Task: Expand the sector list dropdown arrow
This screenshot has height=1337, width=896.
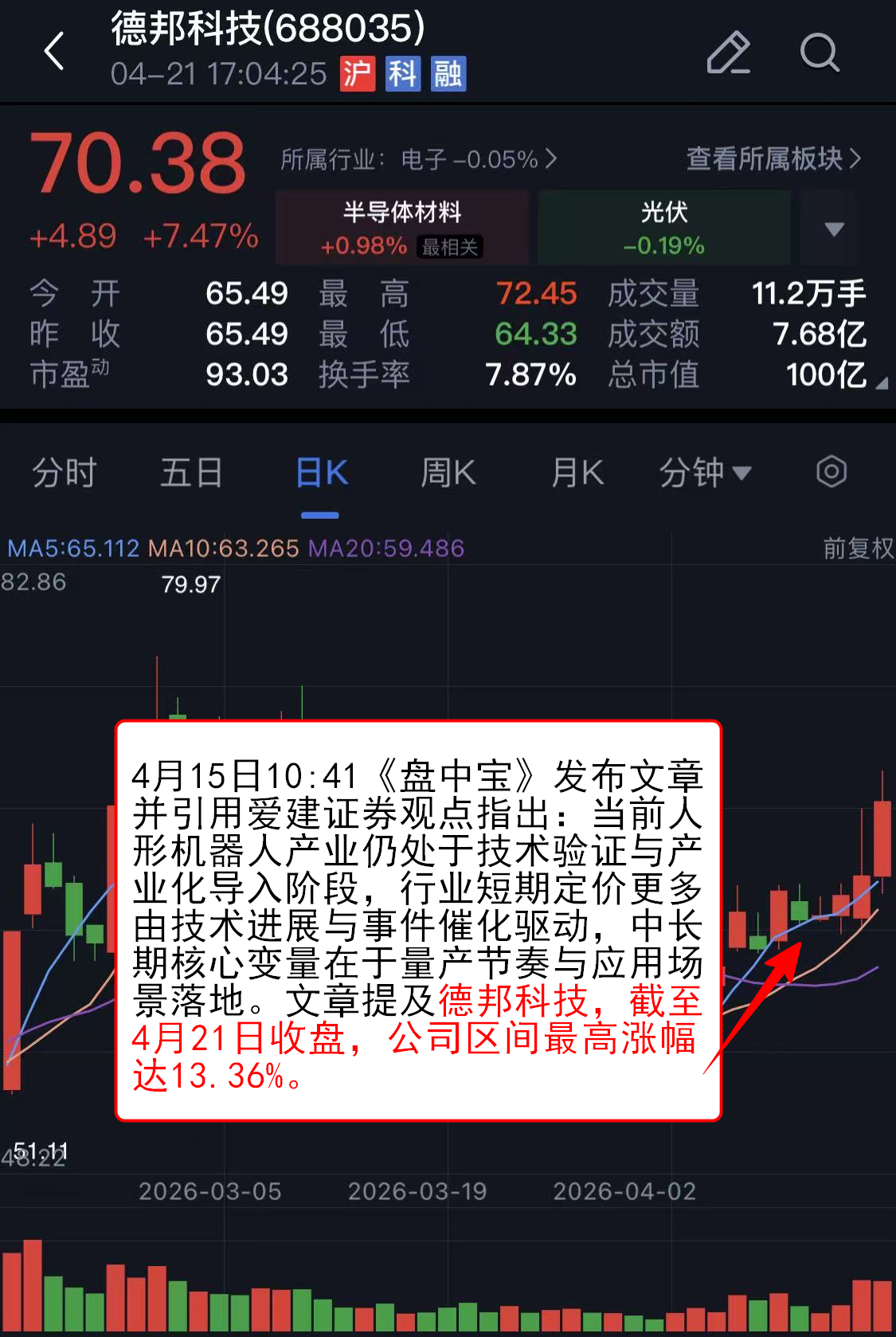Action: (x=833, y=229)
